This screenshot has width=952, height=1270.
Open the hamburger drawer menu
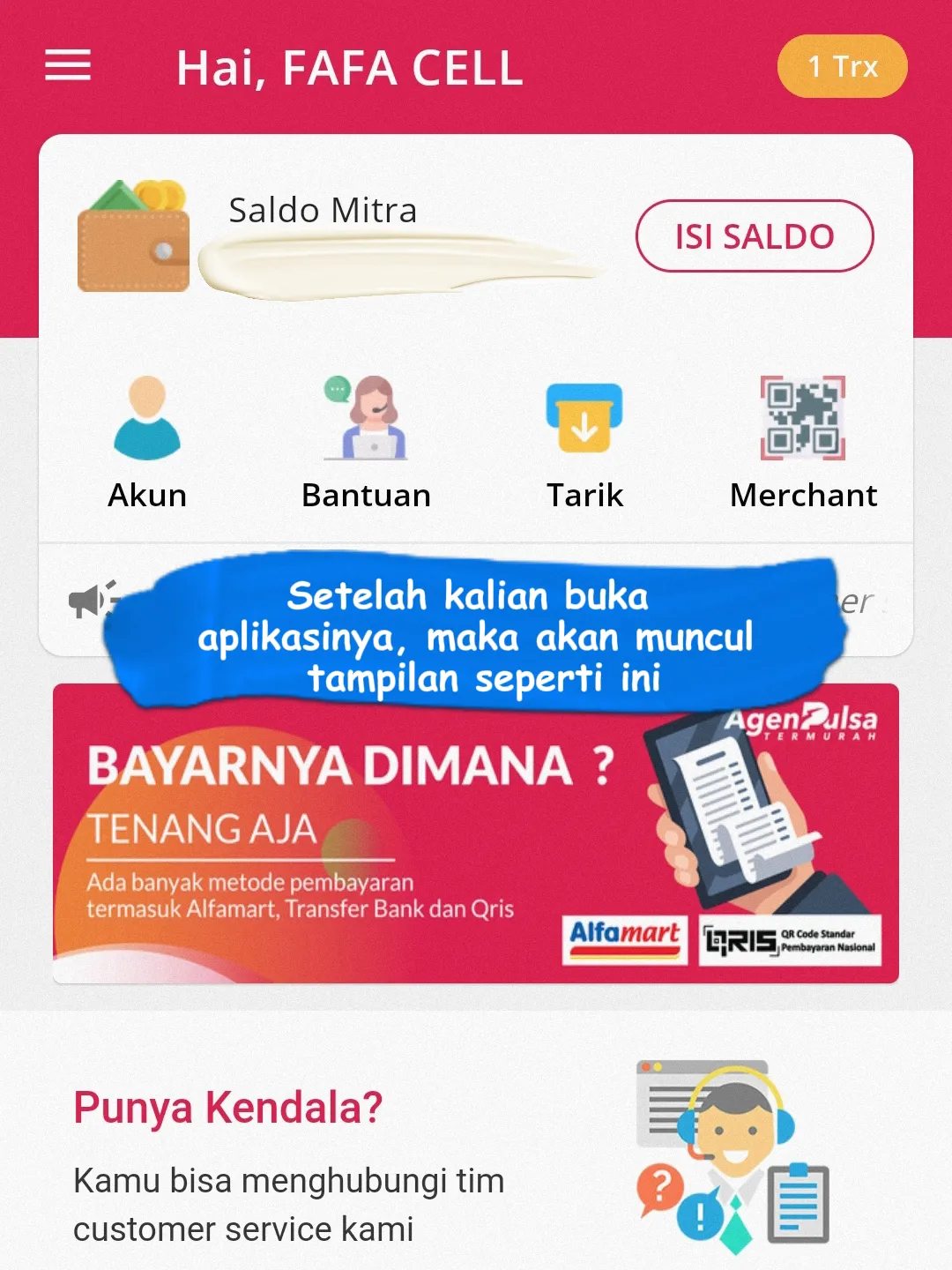[x=68, y=66]
